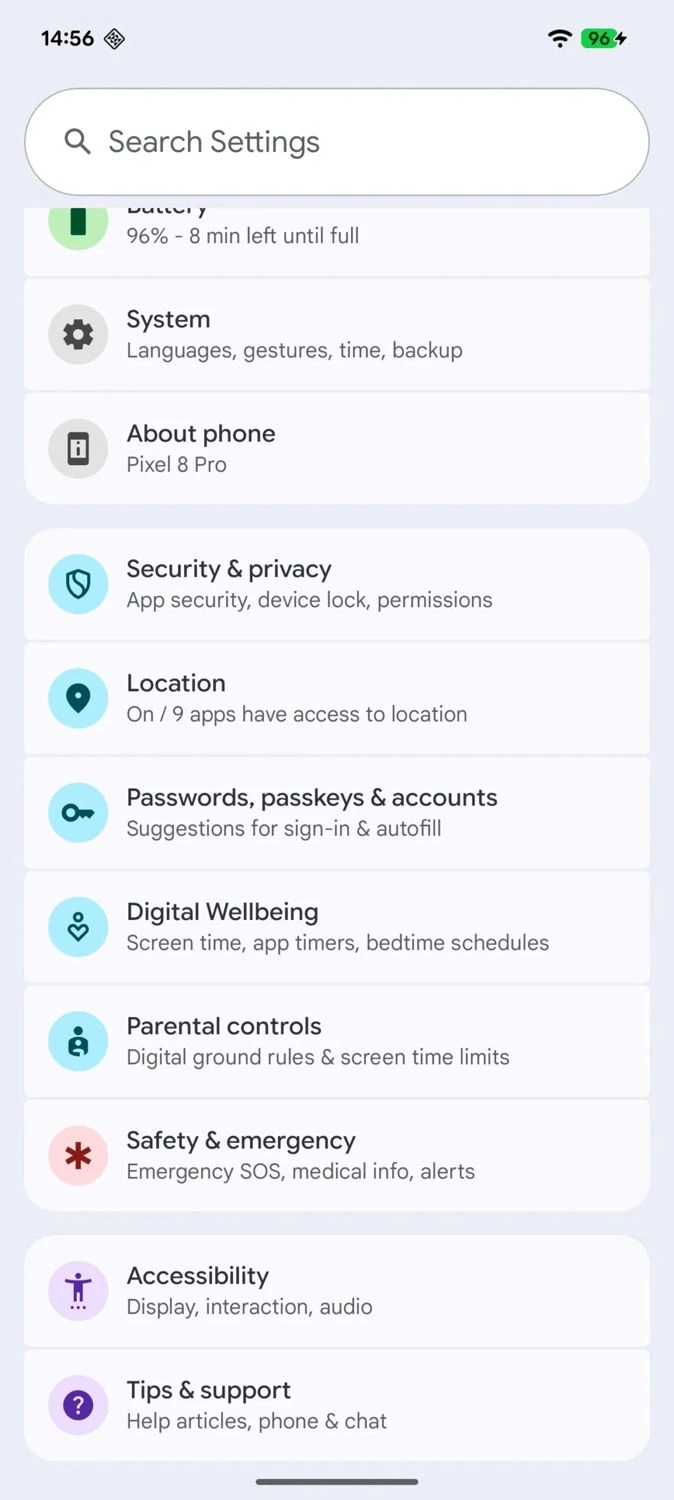Go to Accessibility settings
The width and height of the screenshot is (674, 1500).
[336, 1290]
